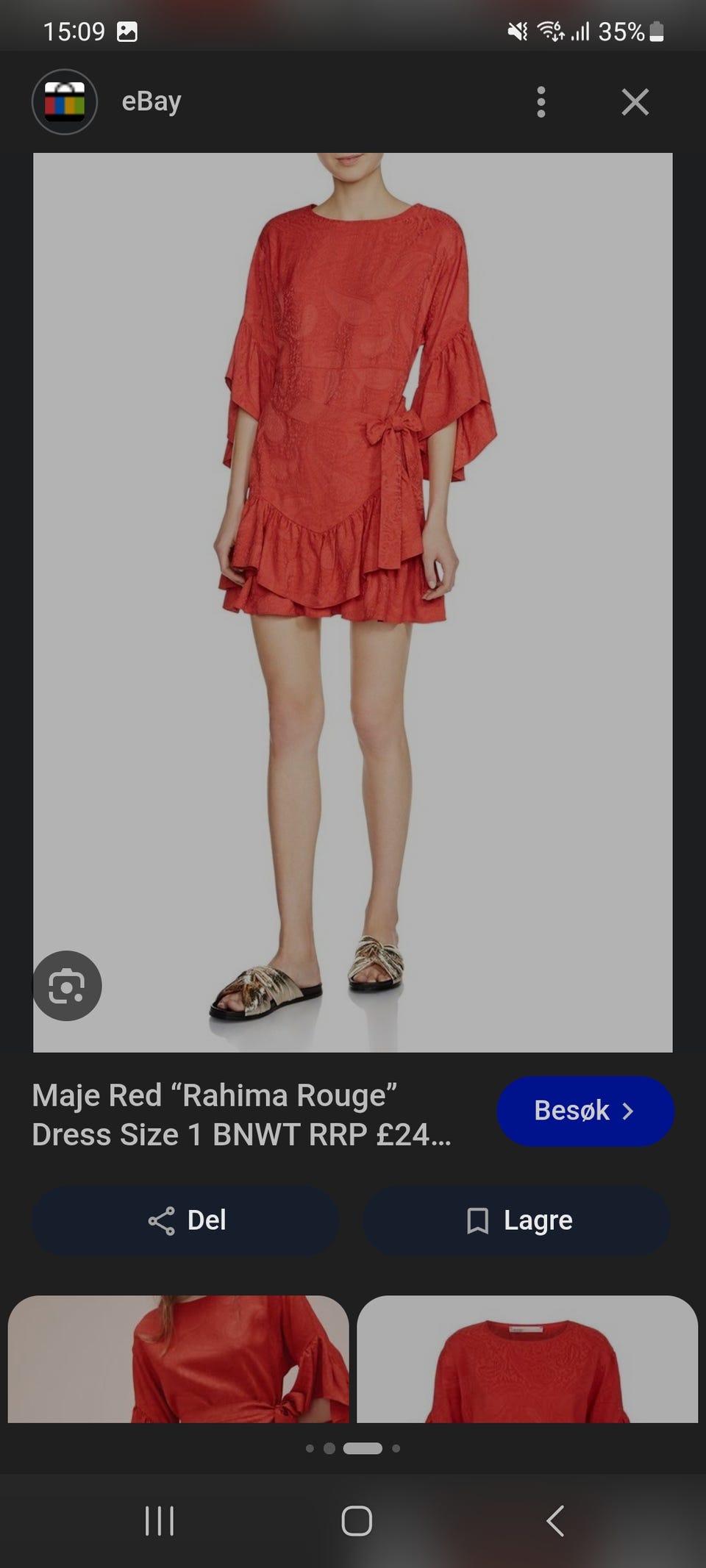Go back using the system back button

click(555, 1521)
